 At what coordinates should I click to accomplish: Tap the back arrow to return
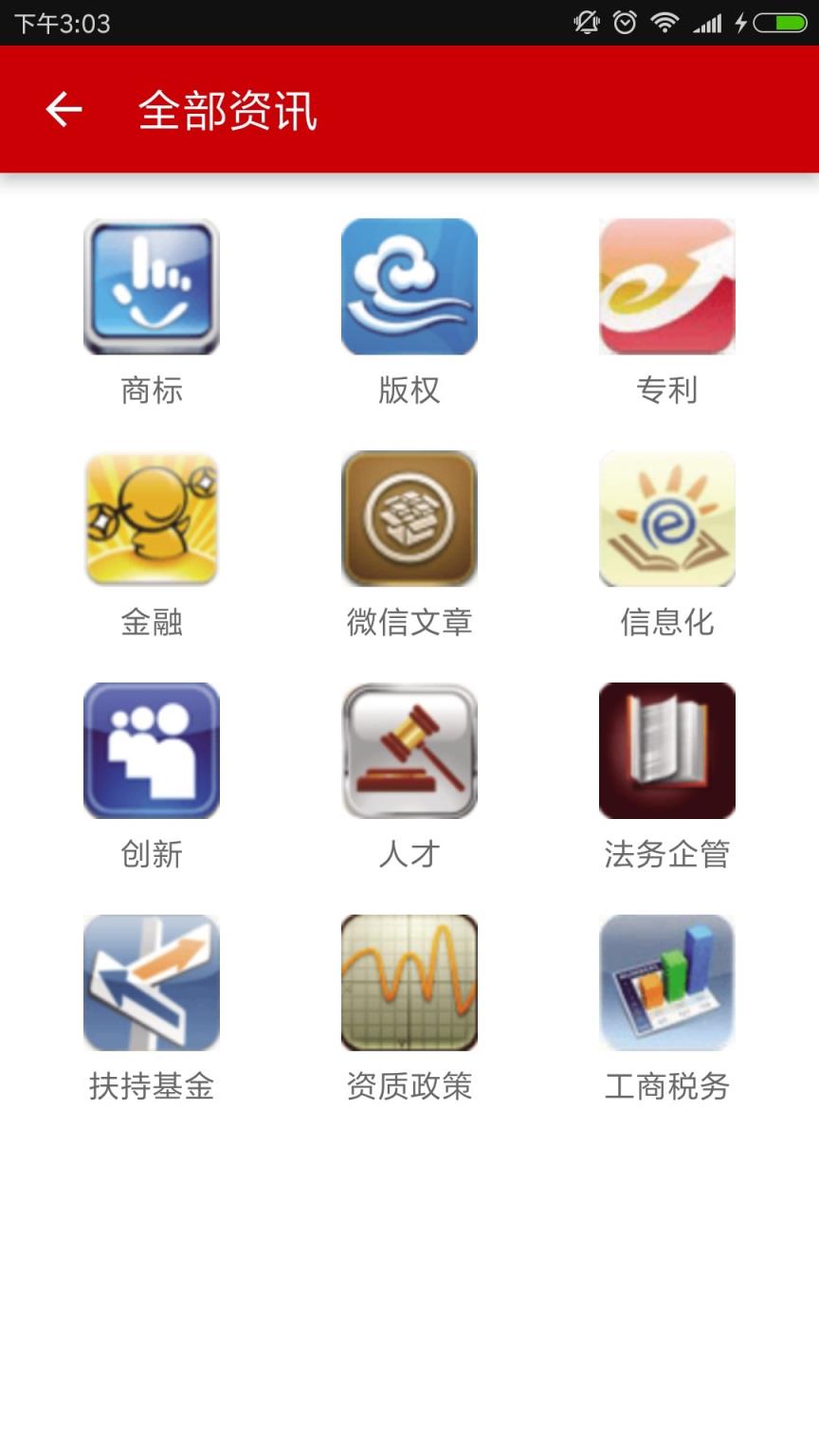pos(63,109)
